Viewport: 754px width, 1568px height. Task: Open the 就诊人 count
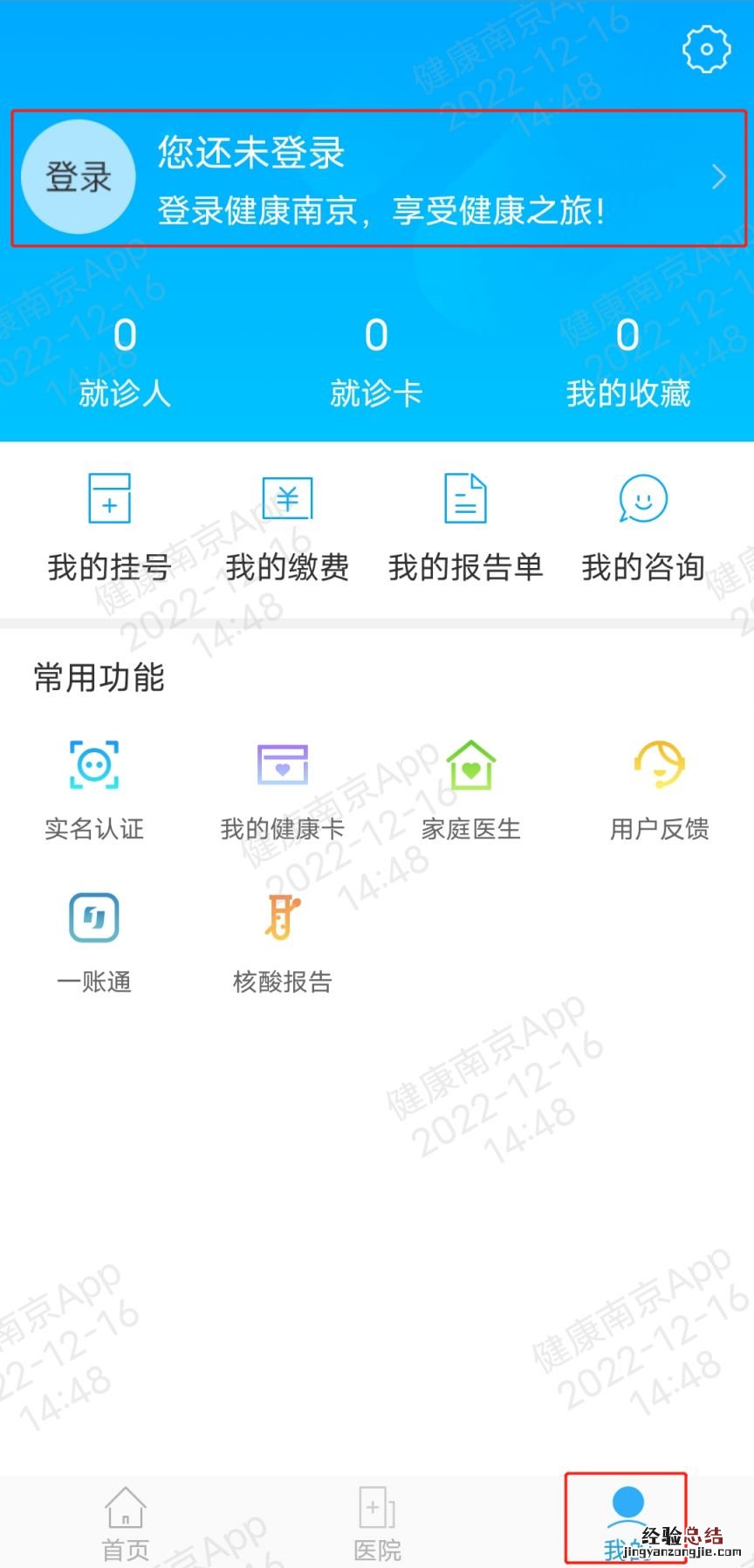[x=125, y=362]
